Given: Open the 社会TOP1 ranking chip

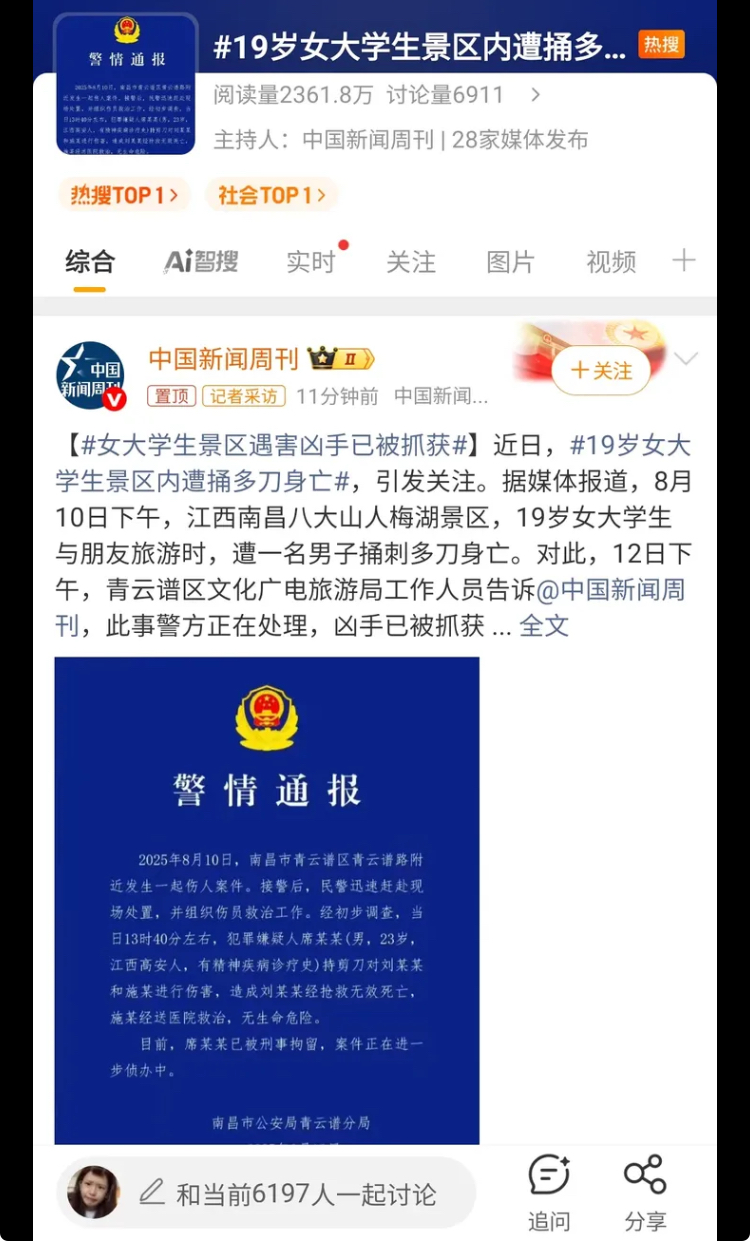Looking at the screenshot, I should (271, 195).
